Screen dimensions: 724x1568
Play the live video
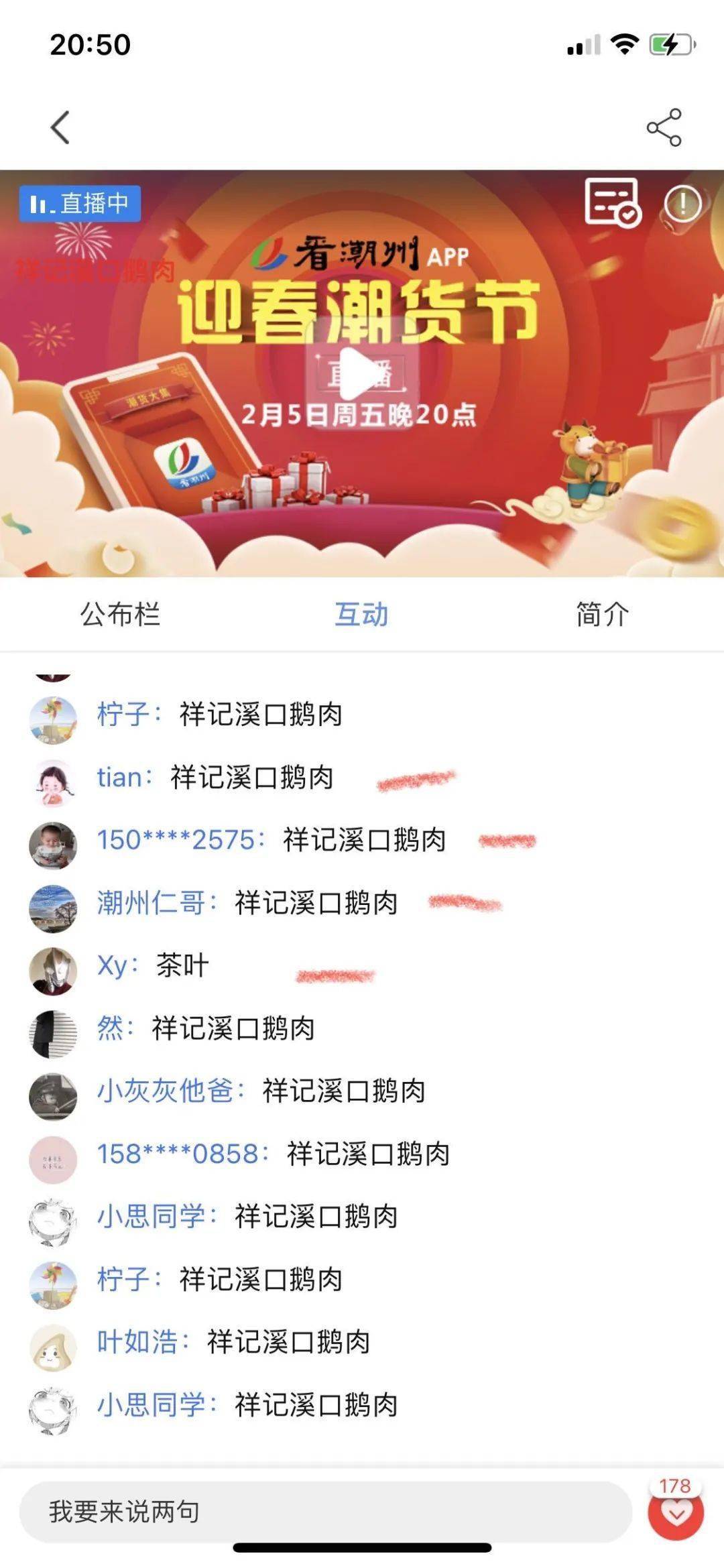pos(362,374)
